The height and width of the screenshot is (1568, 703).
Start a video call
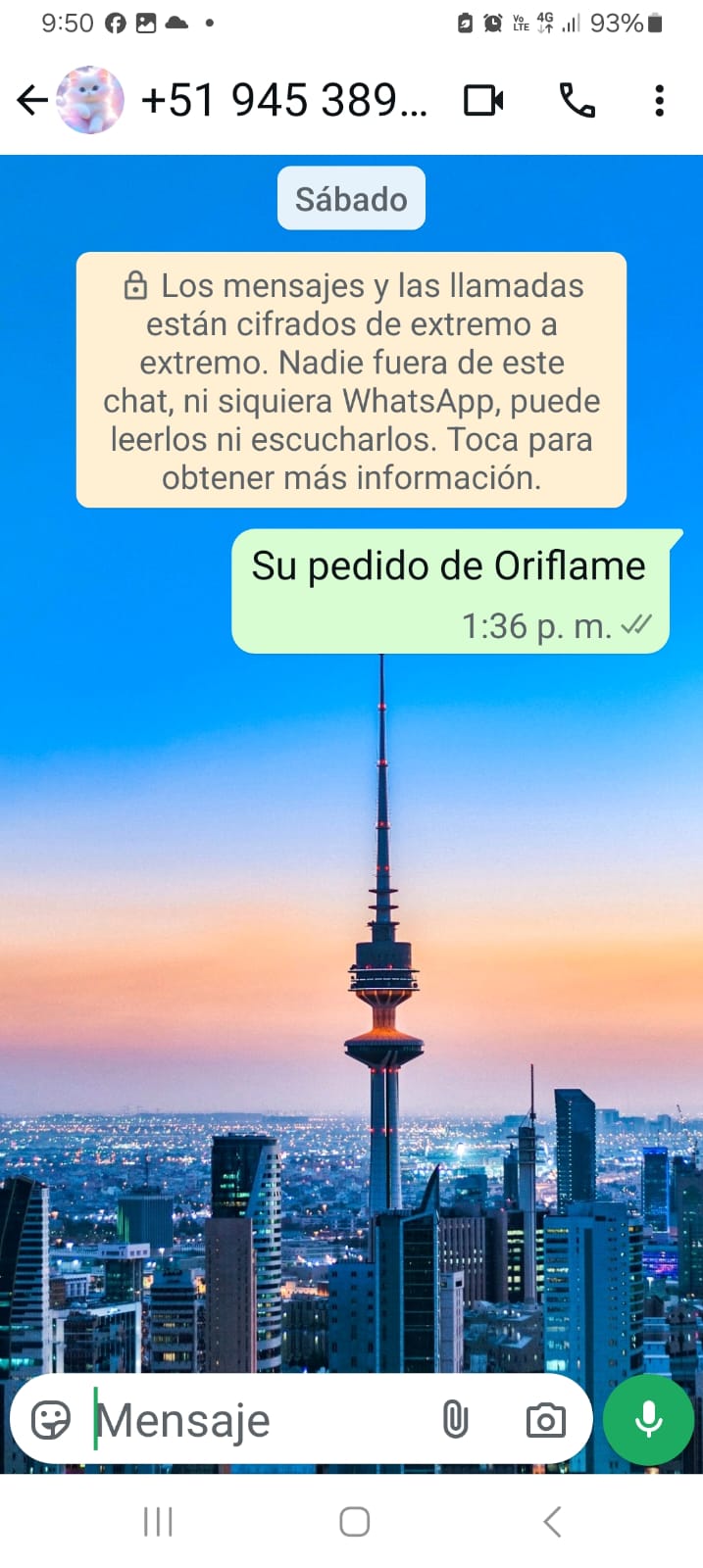click(x=483, y=100)
